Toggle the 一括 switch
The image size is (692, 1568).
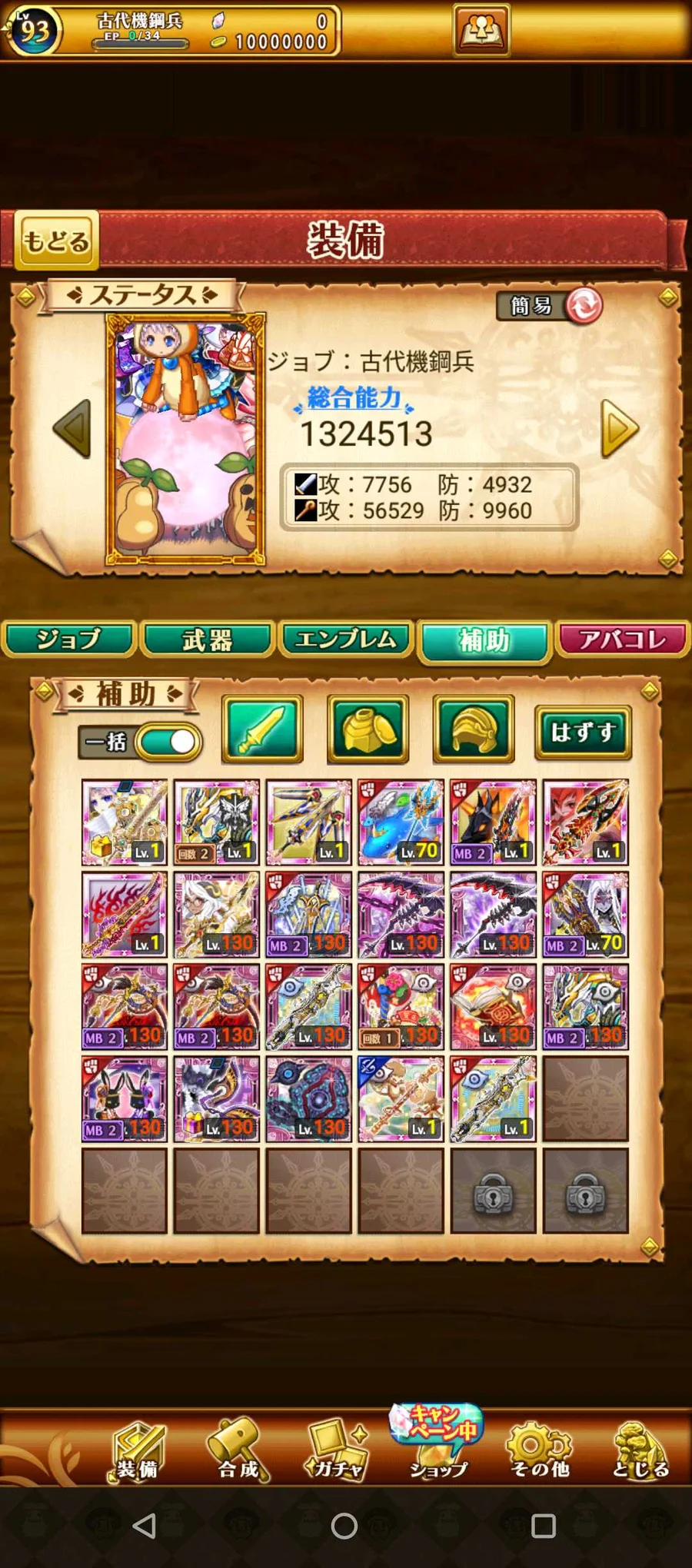click(x=168, y=742)
